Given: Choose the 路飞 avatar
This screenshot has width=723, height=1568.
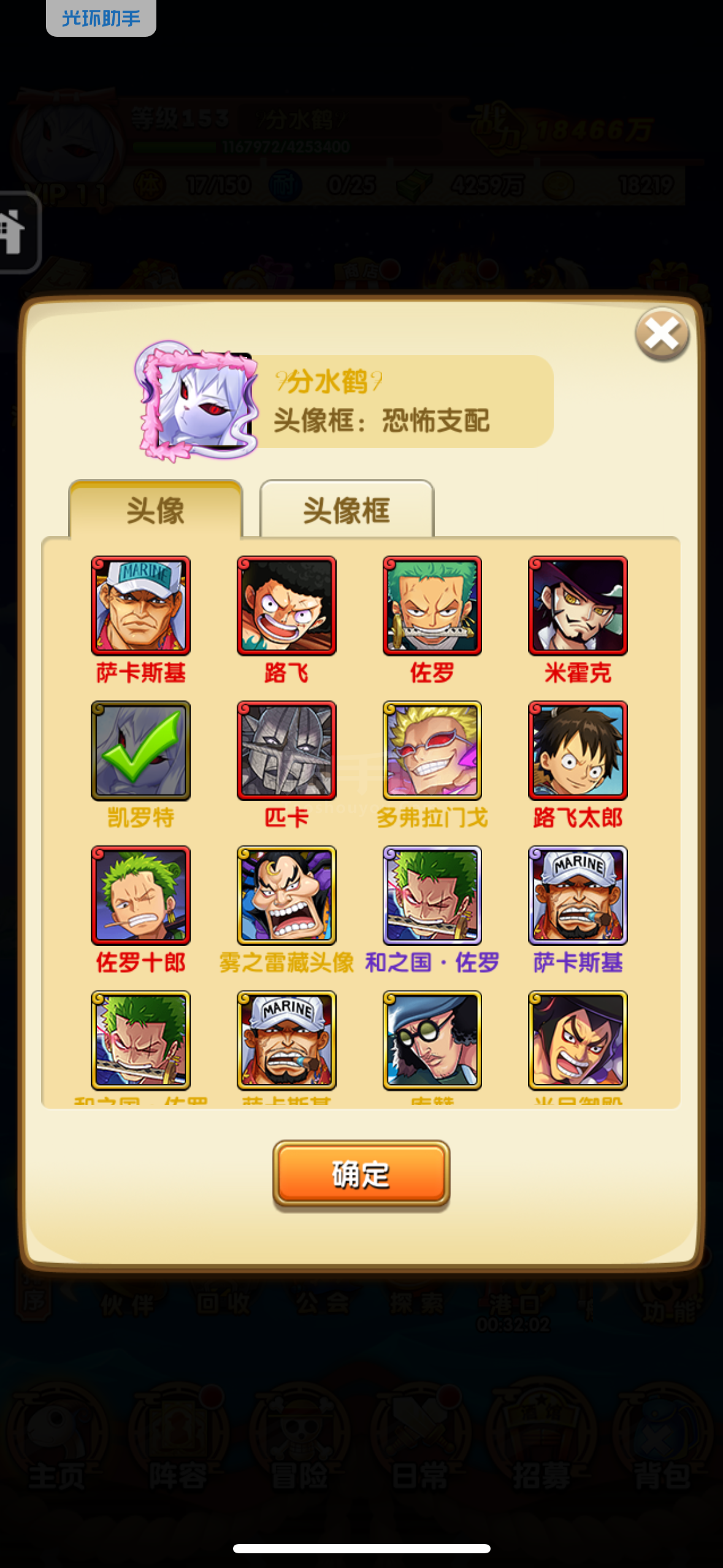Looking at the screenshot, I should pos(286,606).
